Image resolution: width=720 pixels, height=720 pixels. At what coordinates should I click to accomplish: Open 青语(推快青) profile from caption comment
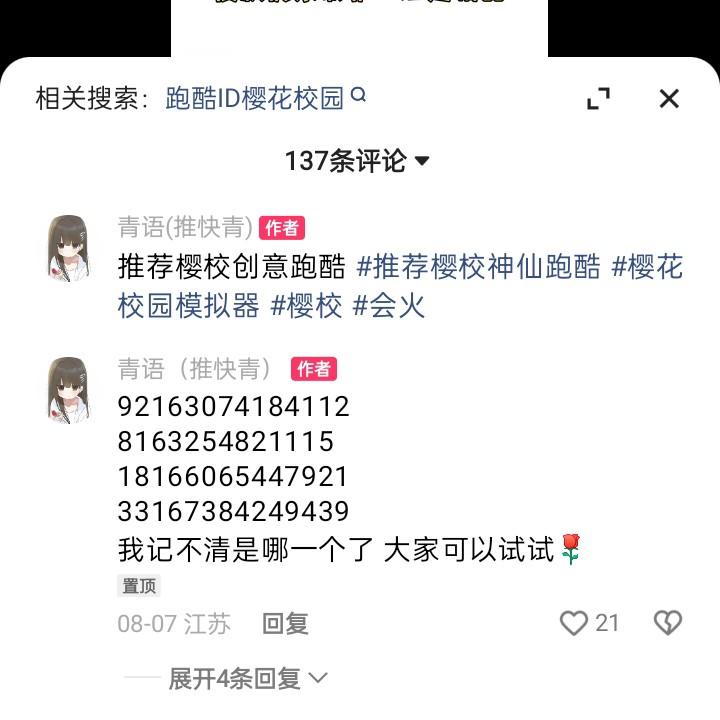click(185, 227)
